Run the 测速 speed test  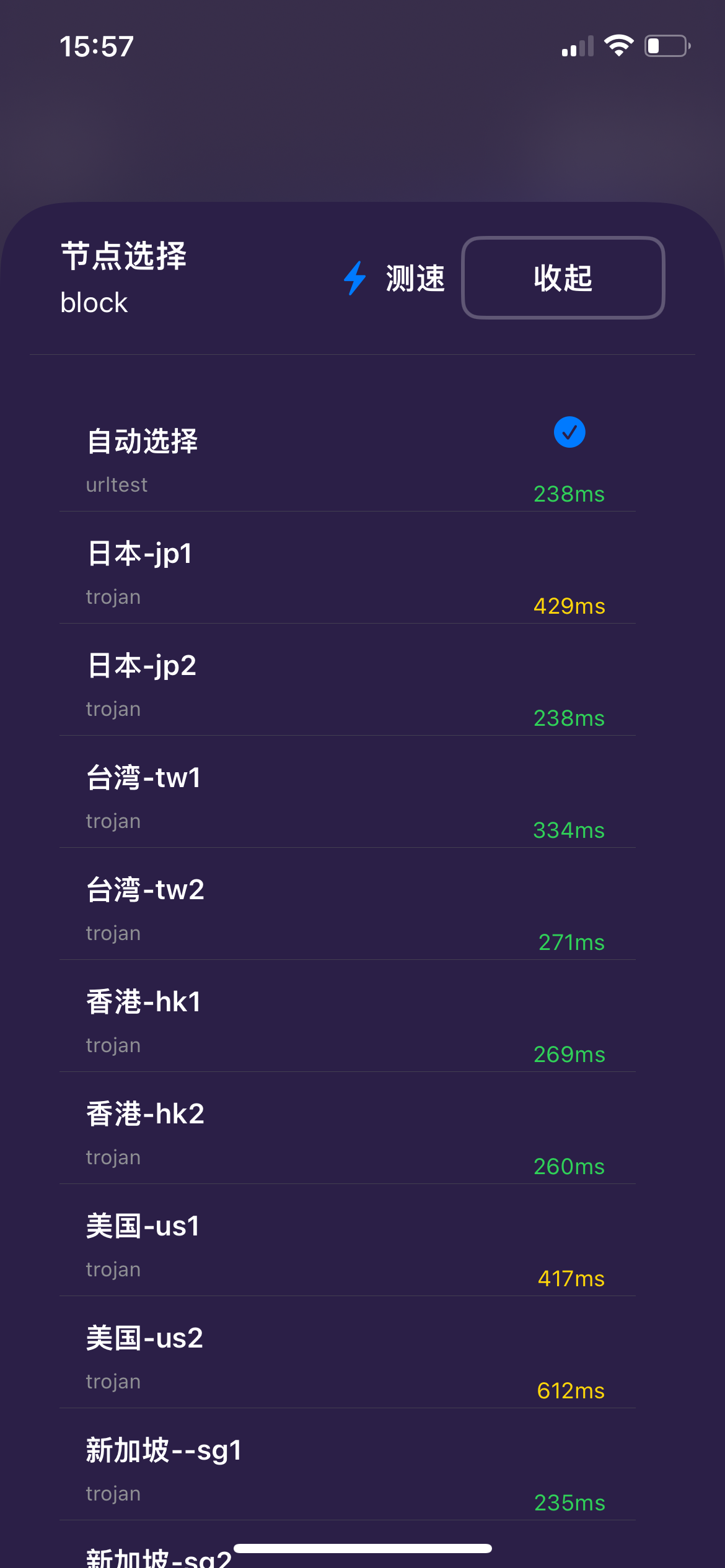(x=394, y=278)
